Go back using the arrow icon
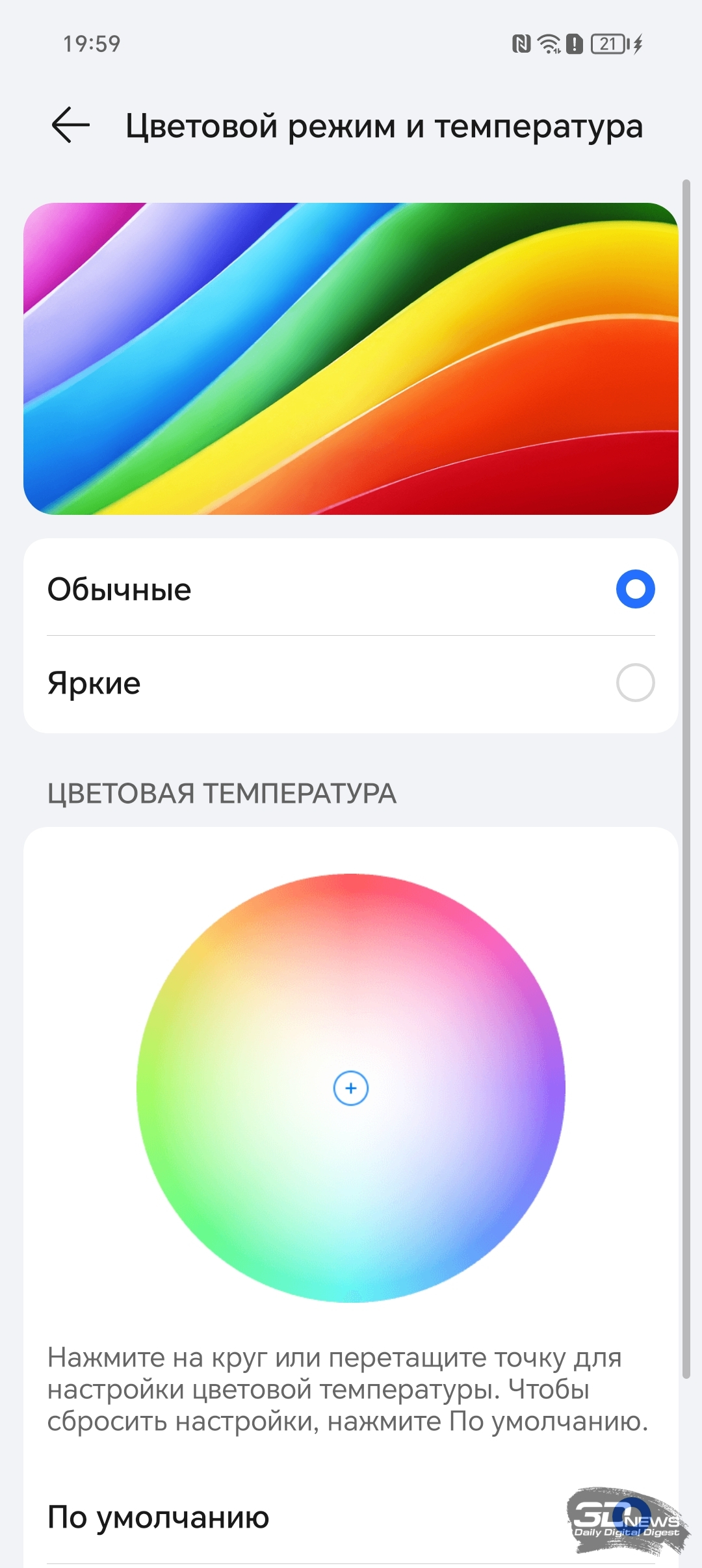 click(70, 125)
